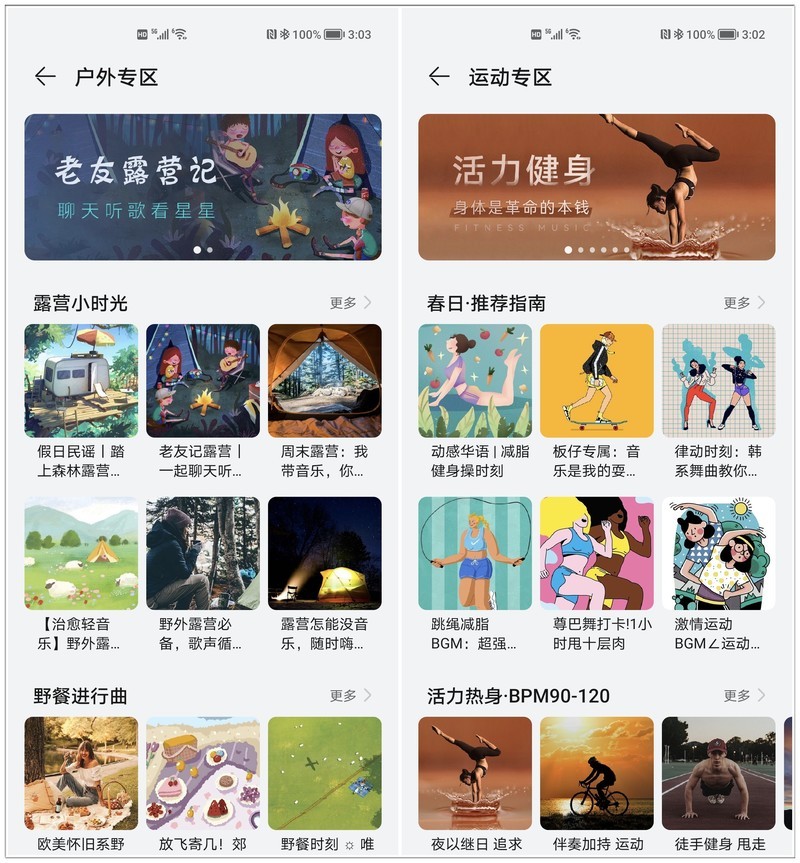Tap the signal strength icon on the right screen
The height and width of the screenshot is (863, 800).
pyautogui.click(x=555, y=35)
